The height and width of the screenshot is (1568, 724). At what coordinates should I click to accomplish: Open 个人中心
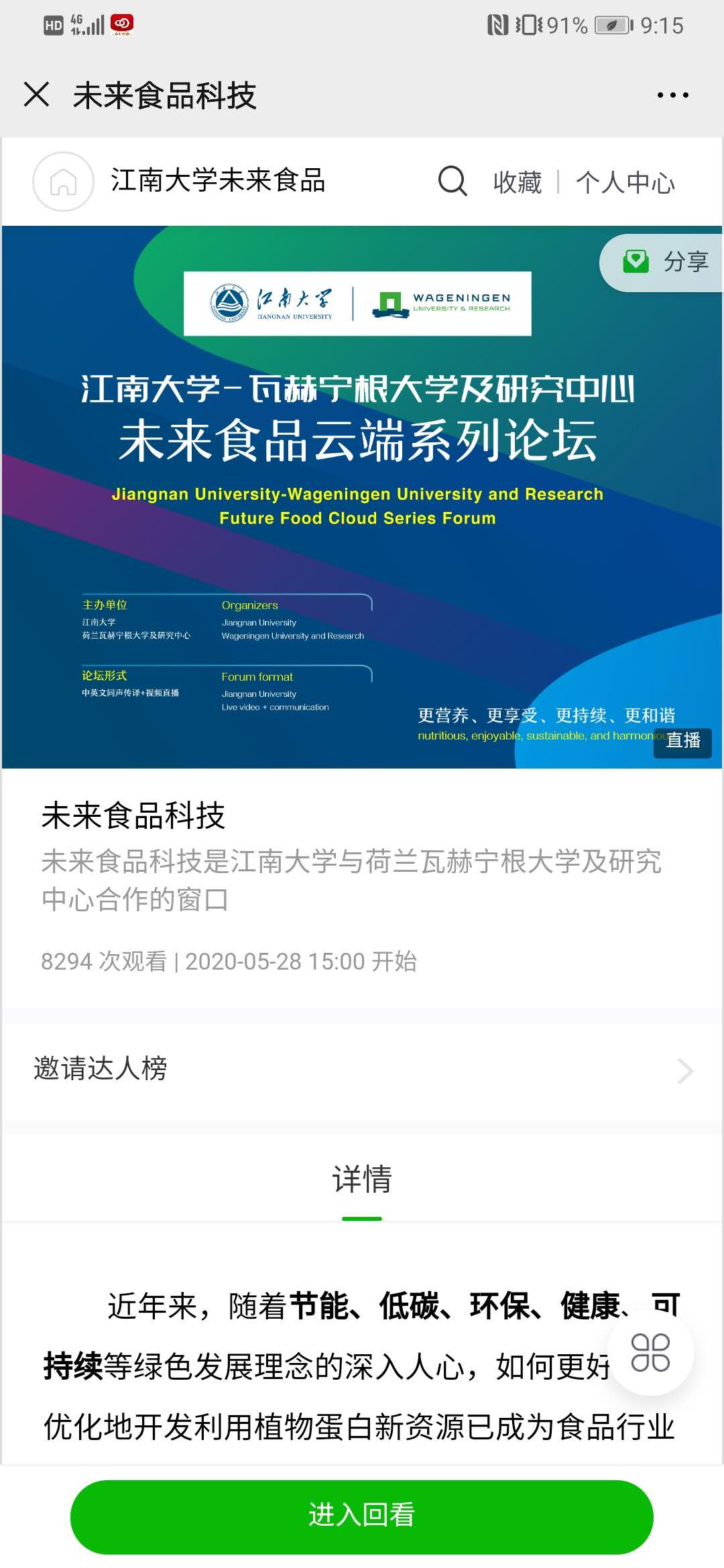pos(625,182)
